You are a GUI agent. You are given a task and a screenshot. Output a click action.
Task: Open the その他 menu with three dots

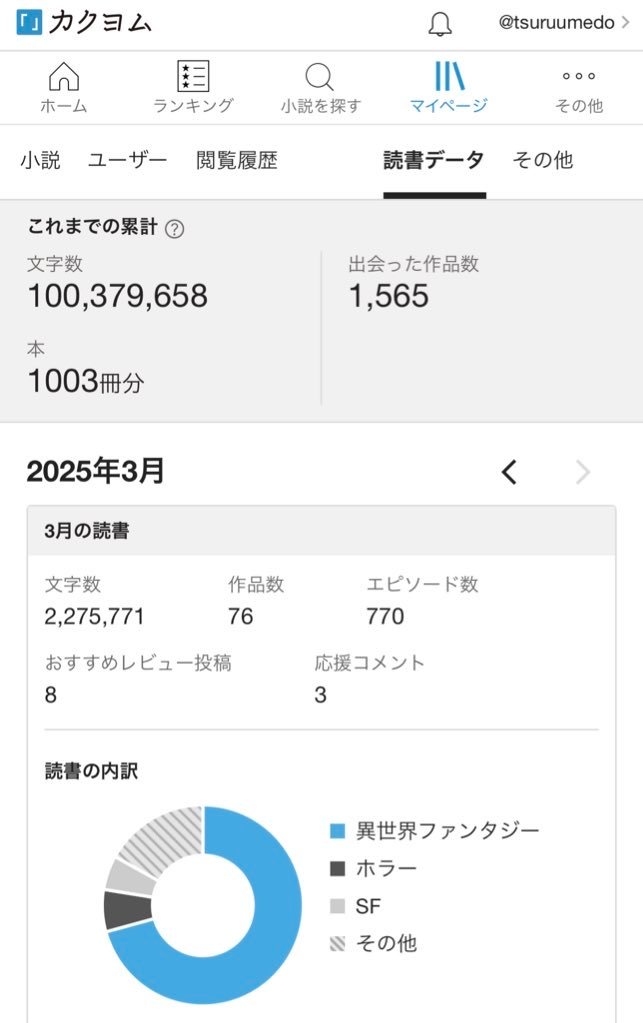[579, 87]
